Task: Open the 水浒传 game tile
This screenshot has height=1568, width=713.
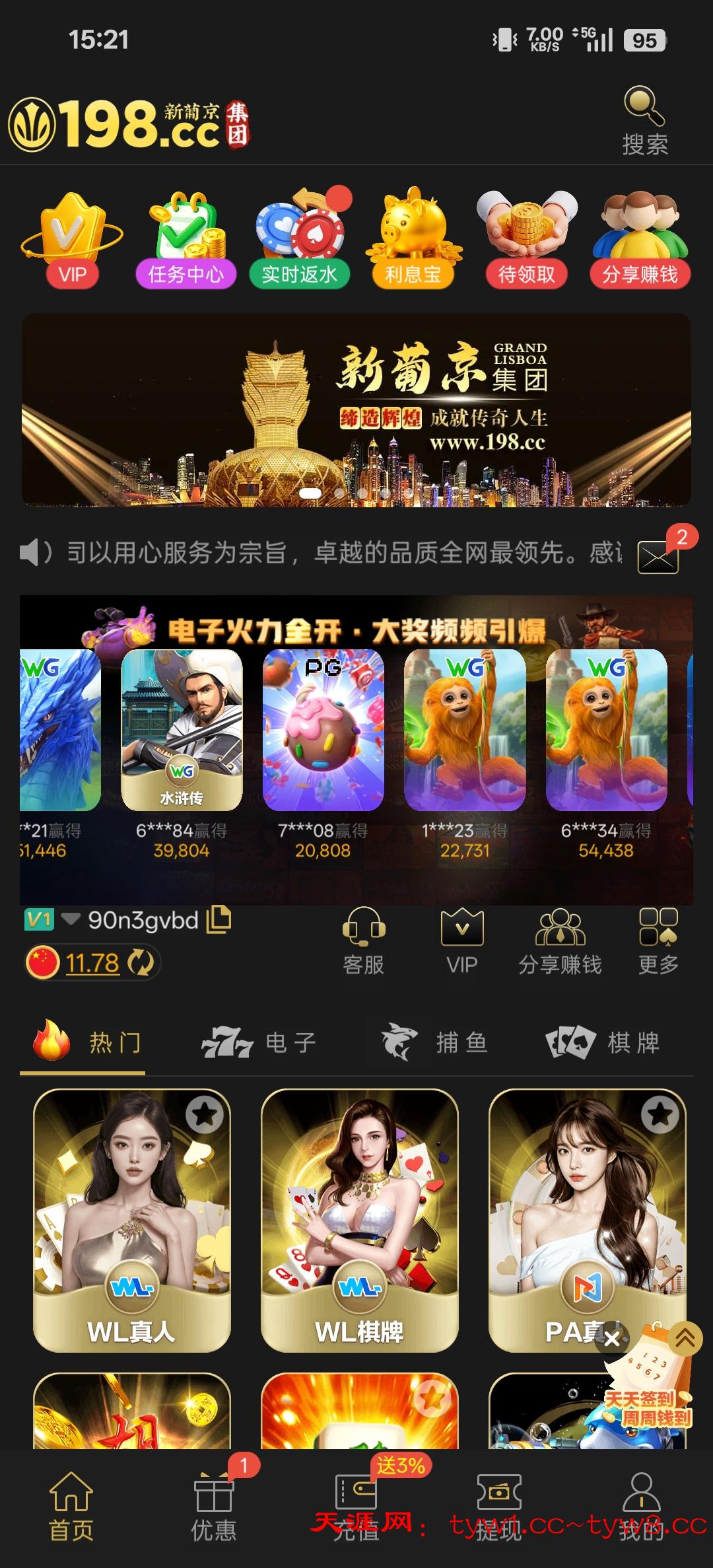Action: click(x=182, y=729)
